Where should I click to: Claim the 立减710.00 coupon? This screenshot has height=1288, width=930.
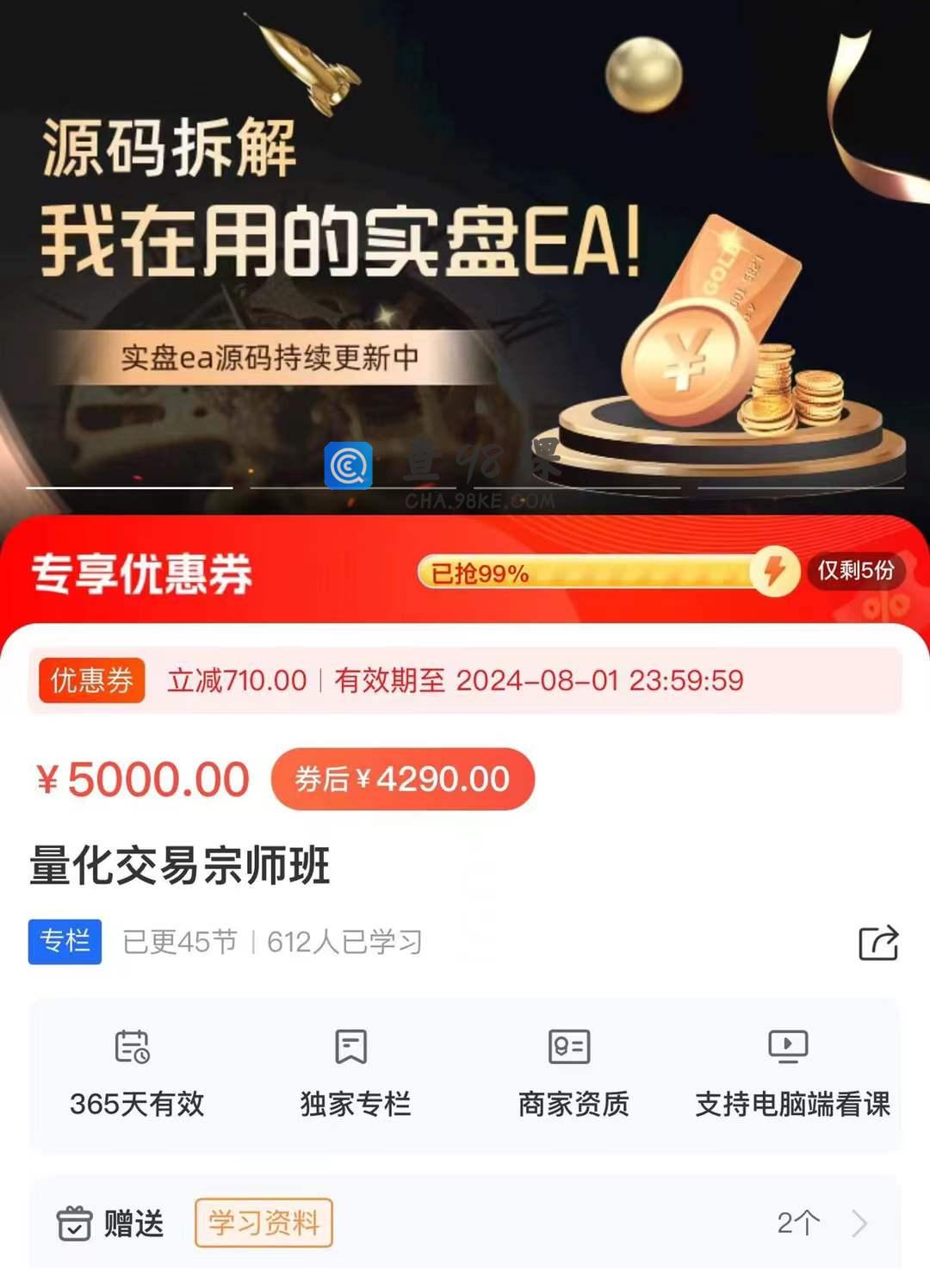465,681
